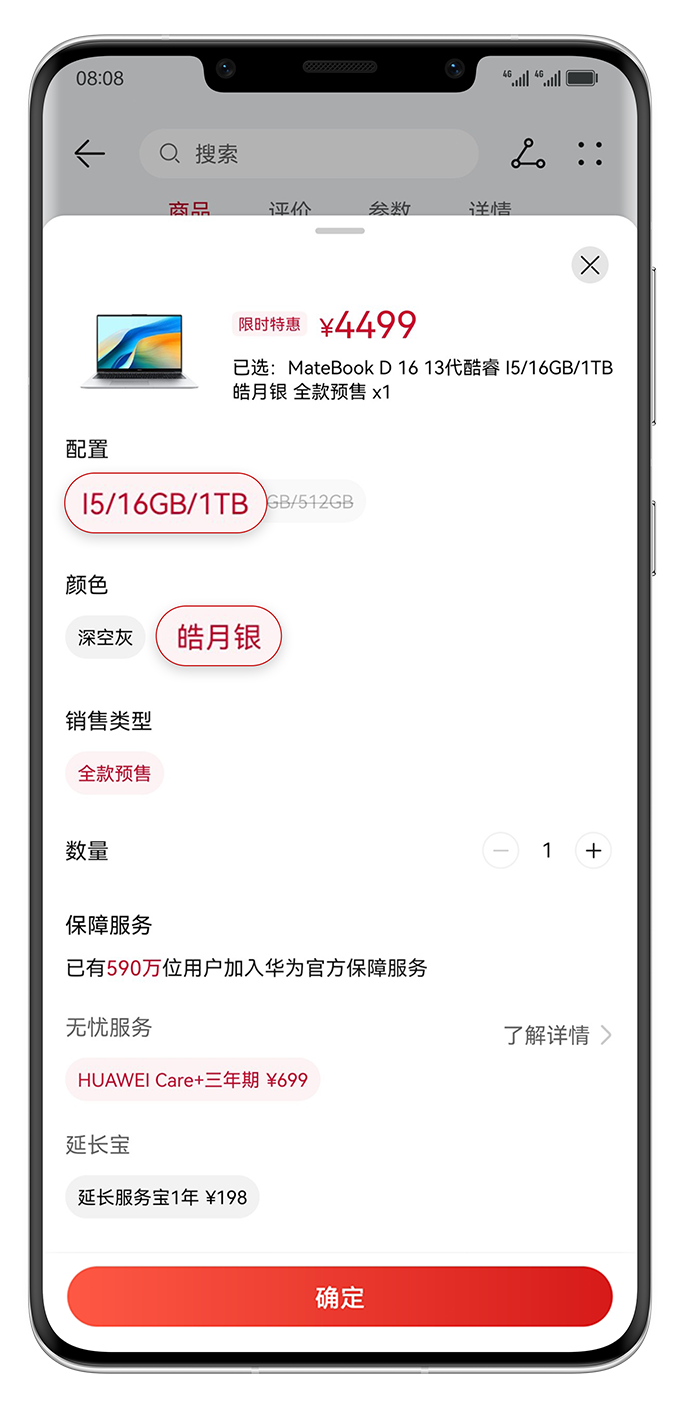Choose the 皓月银 color option
This screenshot has width=680, height=1407.
[219, 636]
